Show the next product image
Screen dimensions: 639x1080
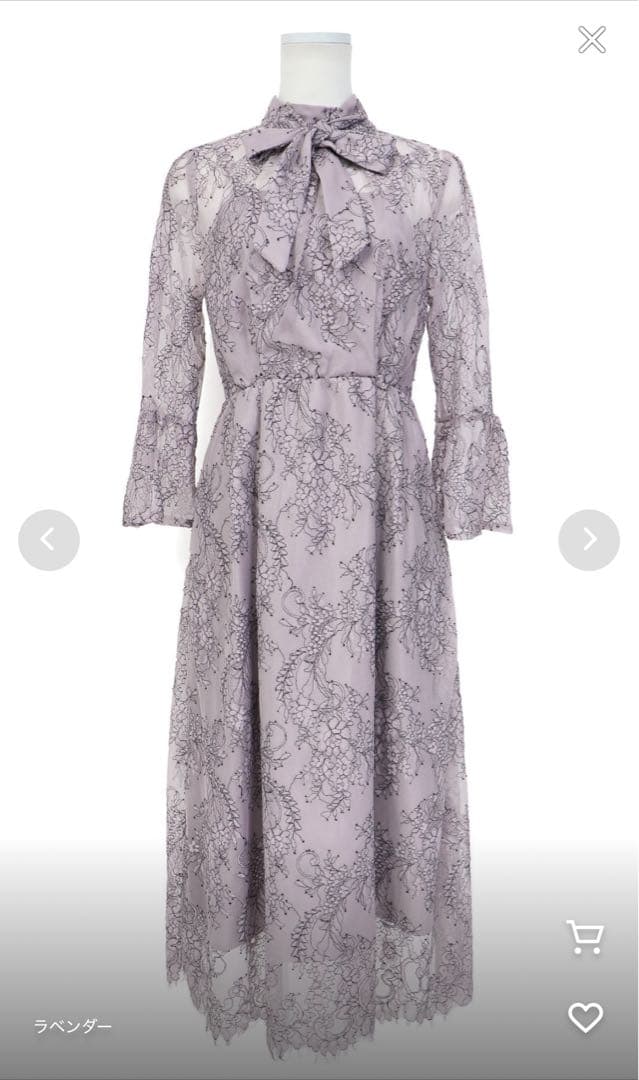pyautogui.click(x=588, y=540)
